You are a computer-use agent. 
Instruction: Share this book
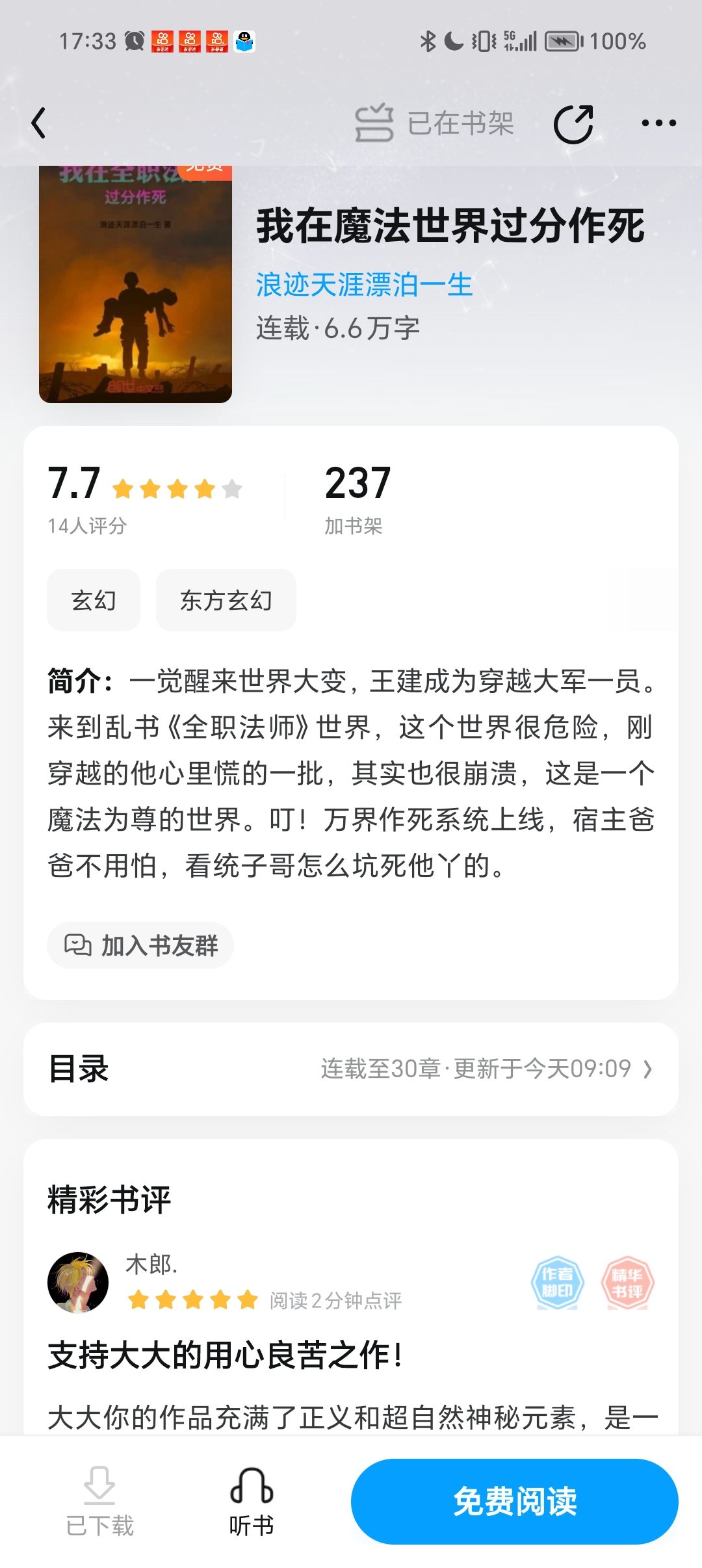click(573, 123)
